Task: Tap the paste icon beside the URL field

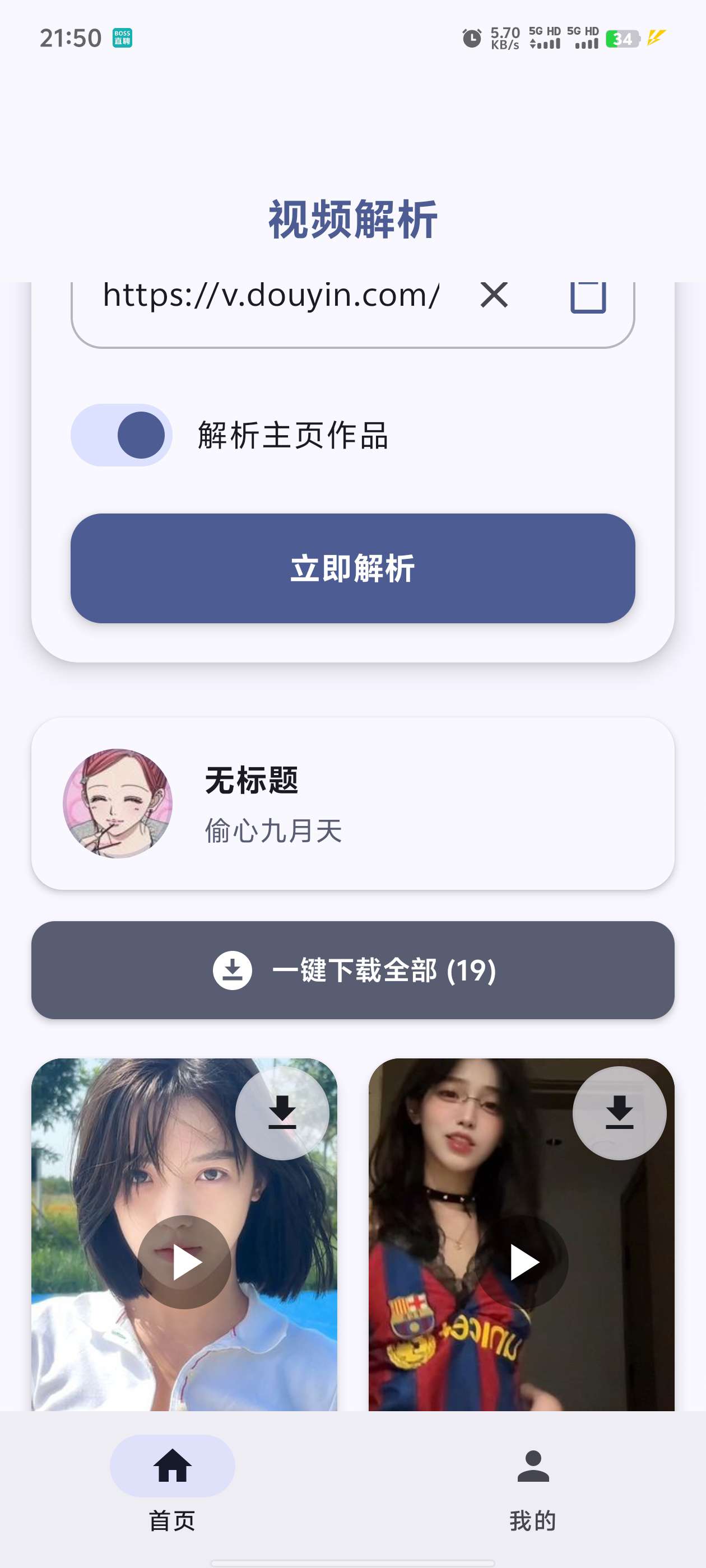Action: point(587,298)
